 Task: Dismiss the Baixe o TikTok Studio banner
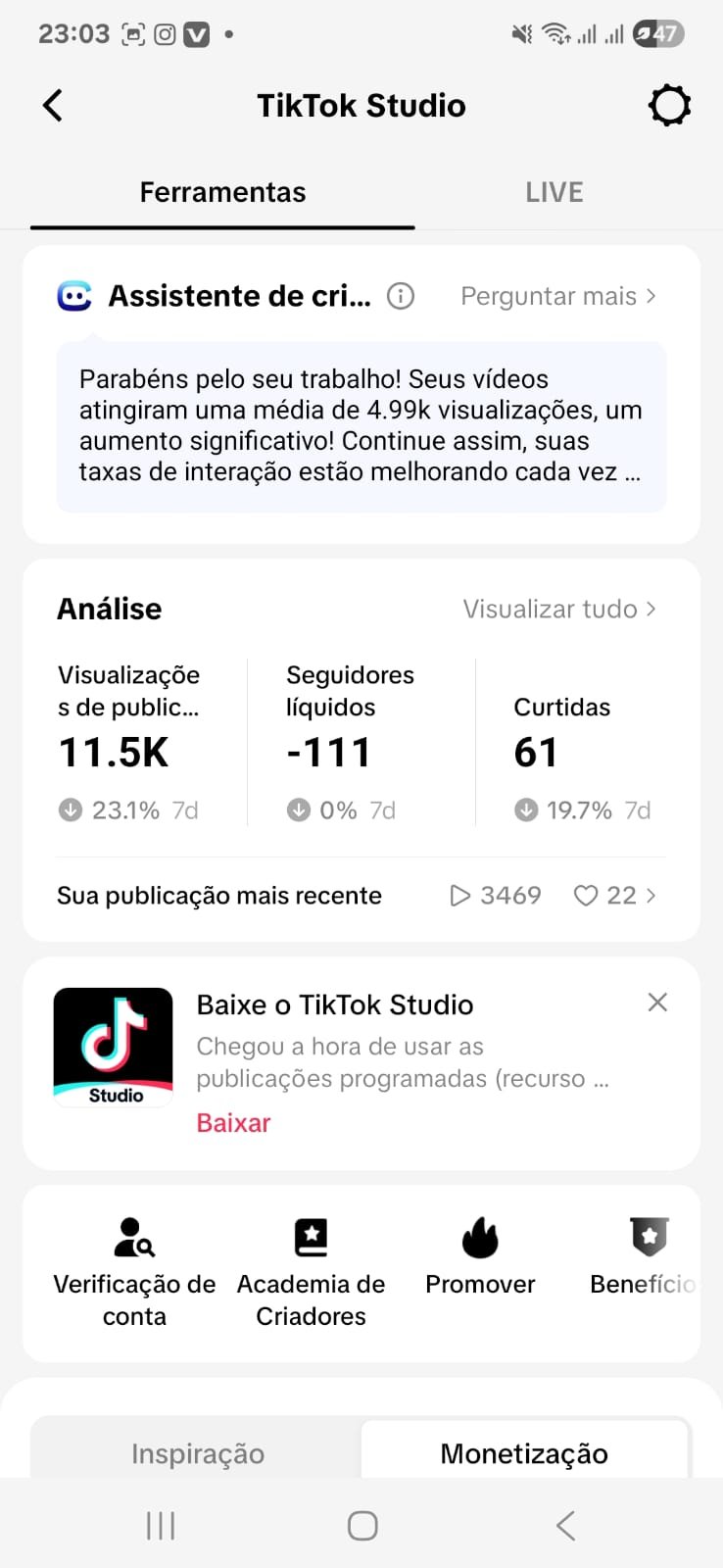click(657, 1002)
